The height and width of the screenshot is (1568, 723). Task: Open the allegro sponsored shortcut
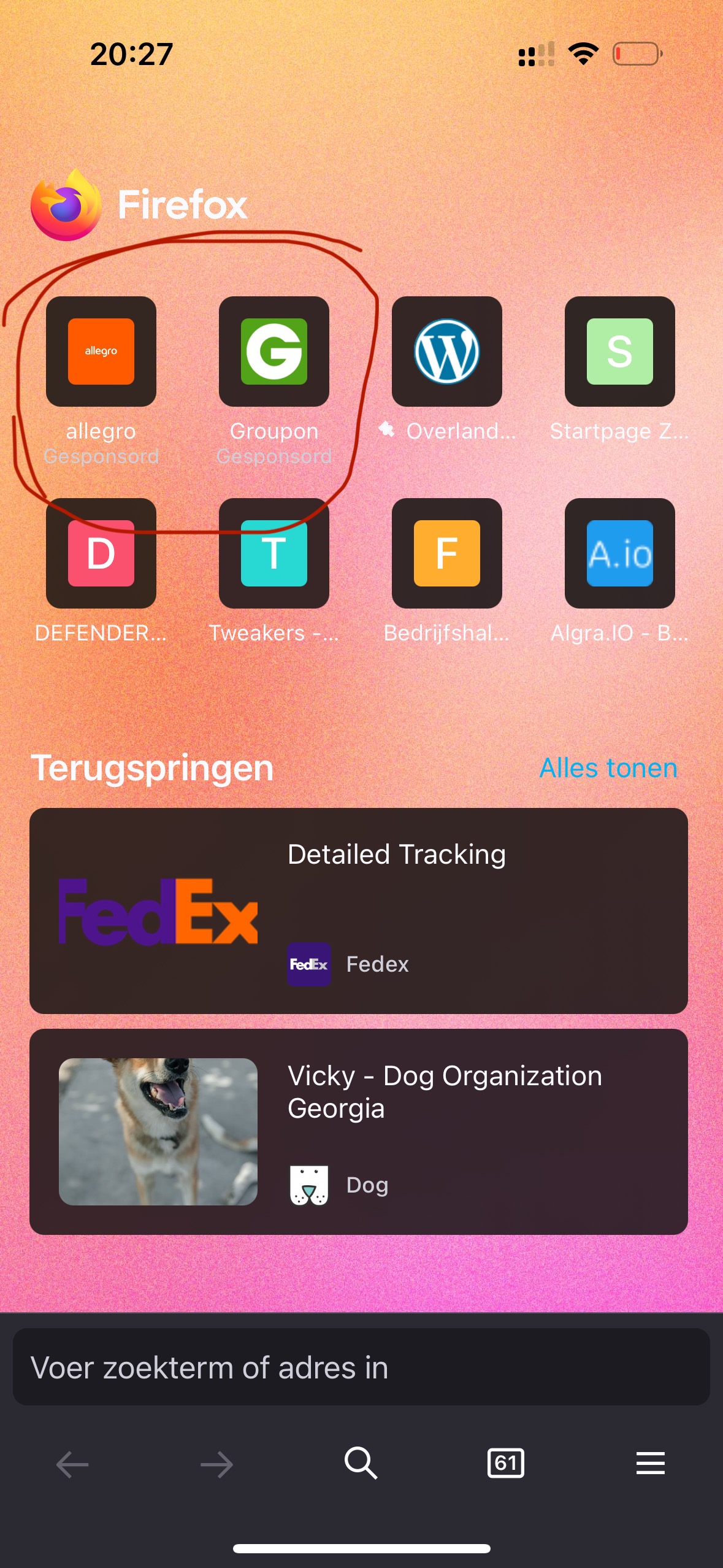101,352
